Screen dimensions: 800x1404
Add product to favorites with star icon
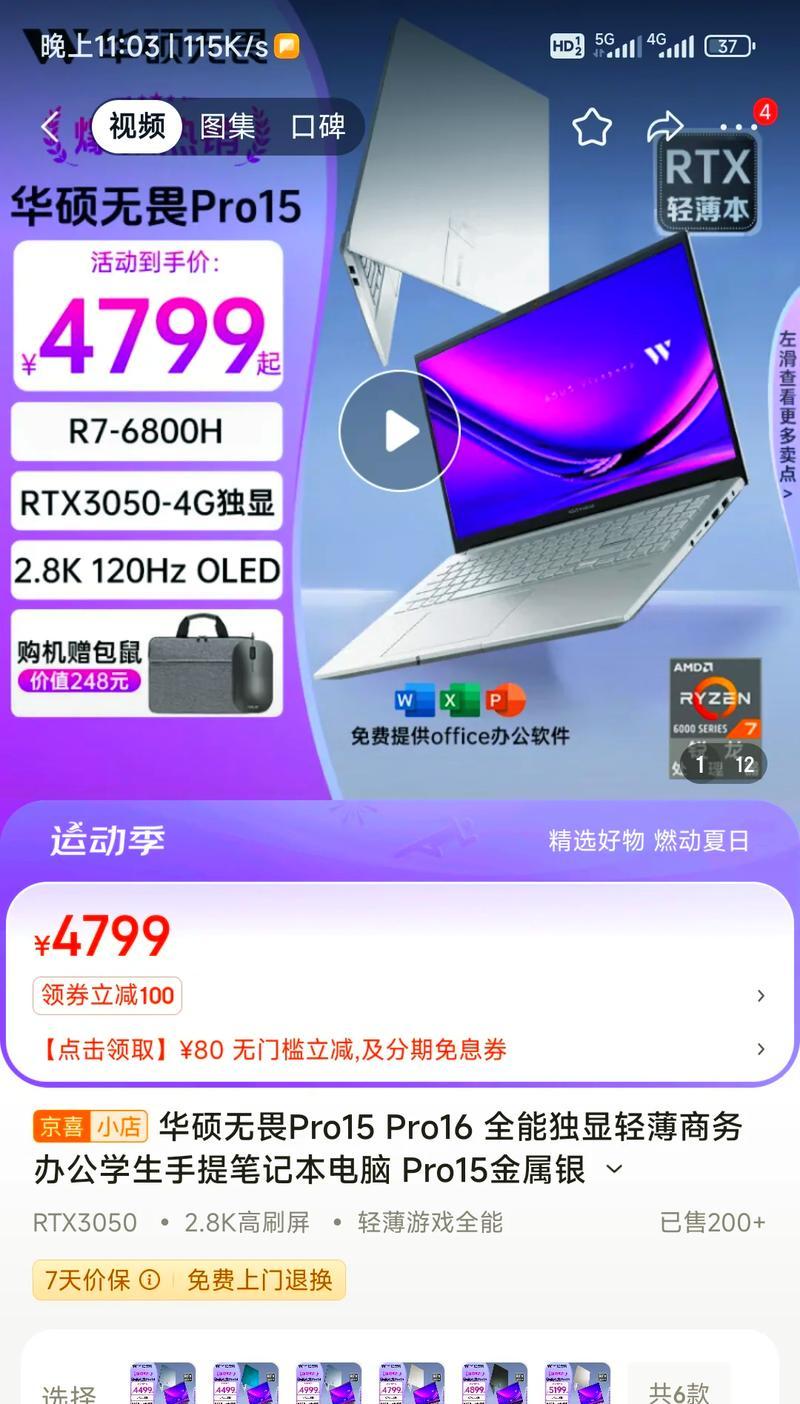coord(591,127)
